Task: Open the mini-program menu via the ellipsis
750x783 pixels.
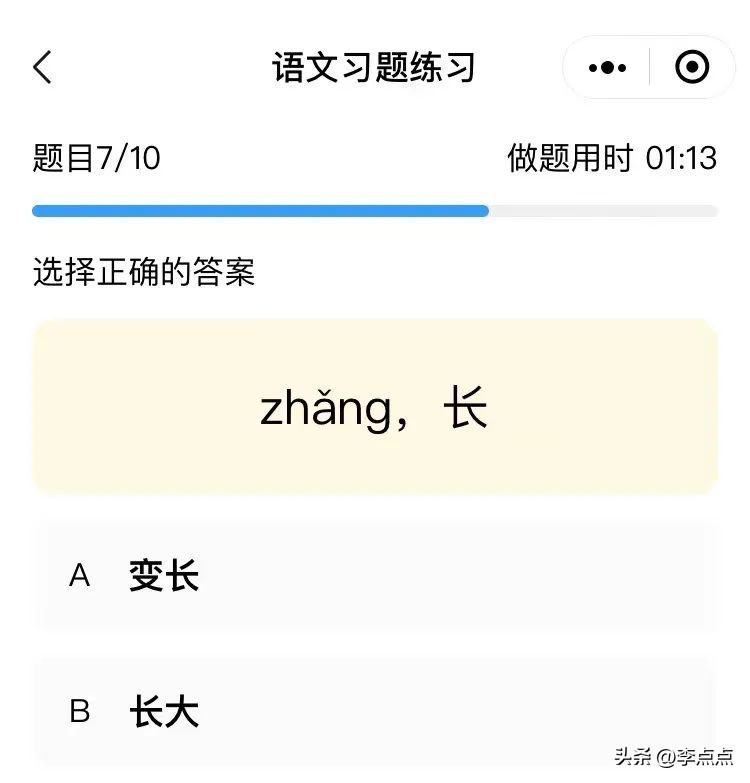Action: click(607, 67)
